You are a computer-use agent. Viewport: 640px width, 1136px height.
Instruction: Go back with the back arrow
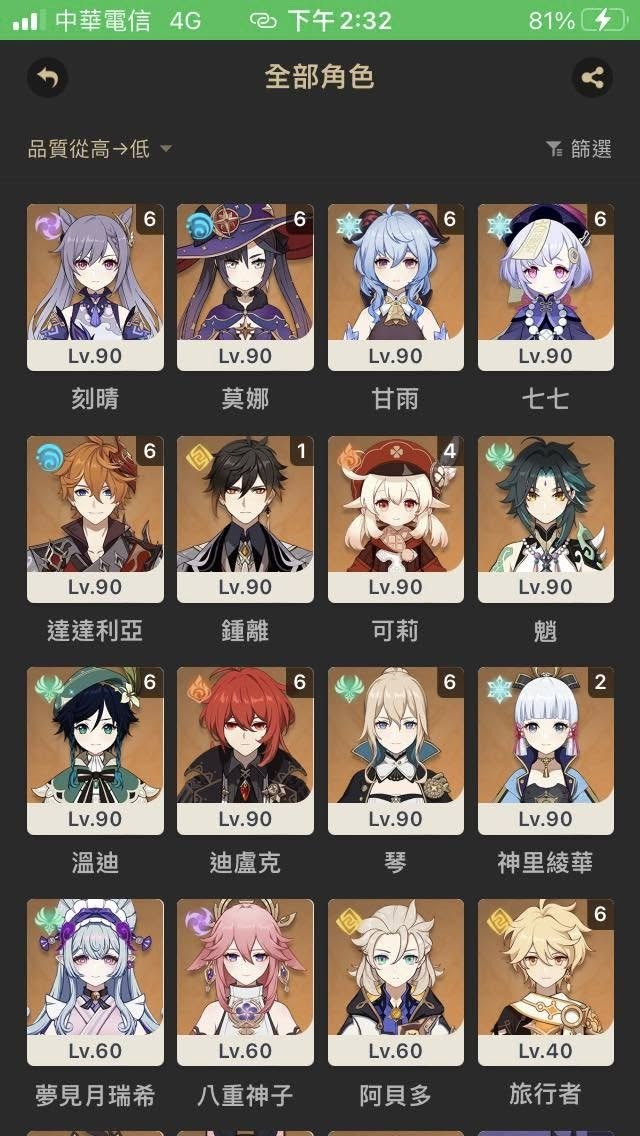(47, 77)
